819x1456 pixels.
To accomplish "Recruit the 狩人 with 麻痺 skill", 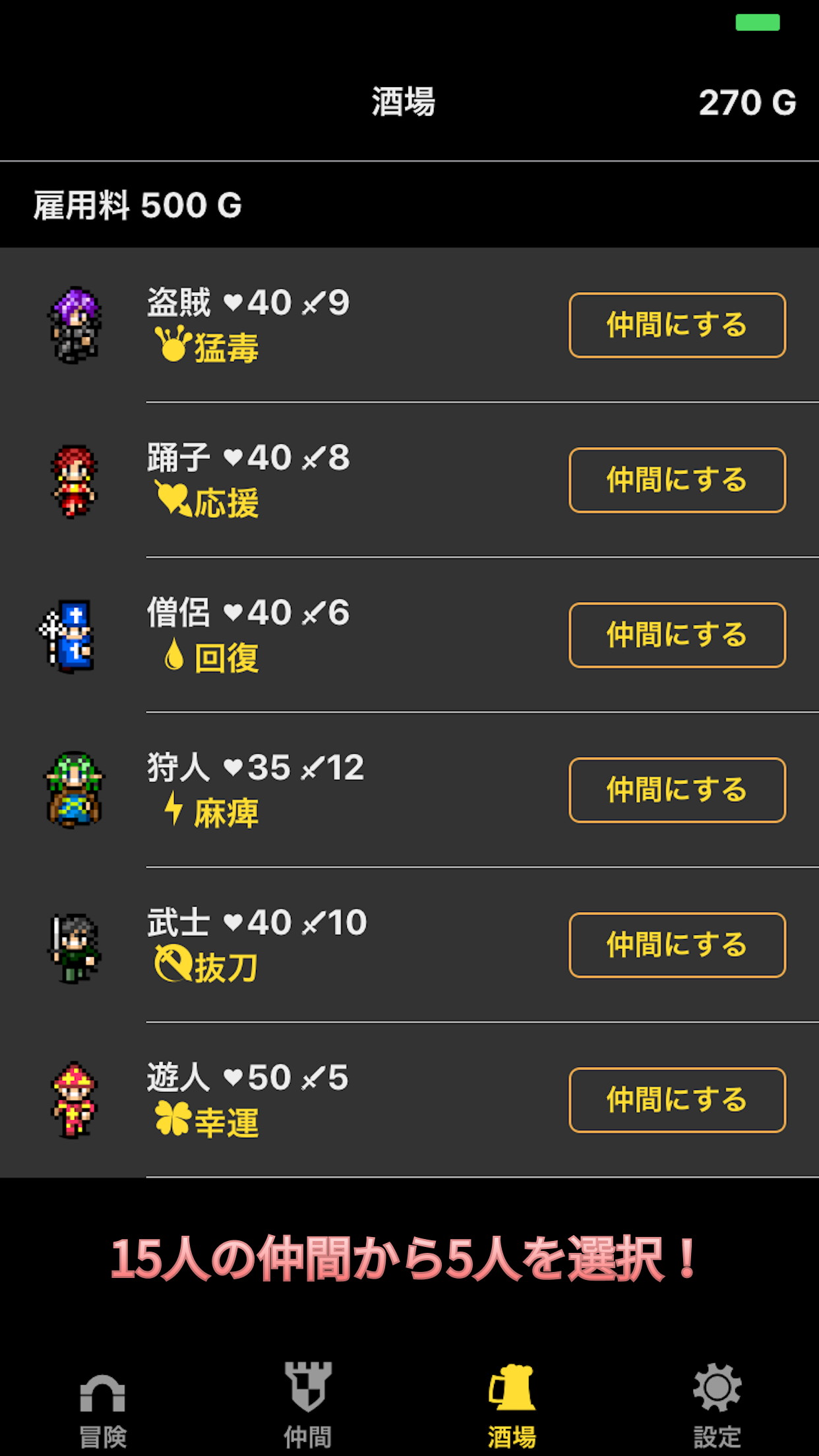I will 677,790.
